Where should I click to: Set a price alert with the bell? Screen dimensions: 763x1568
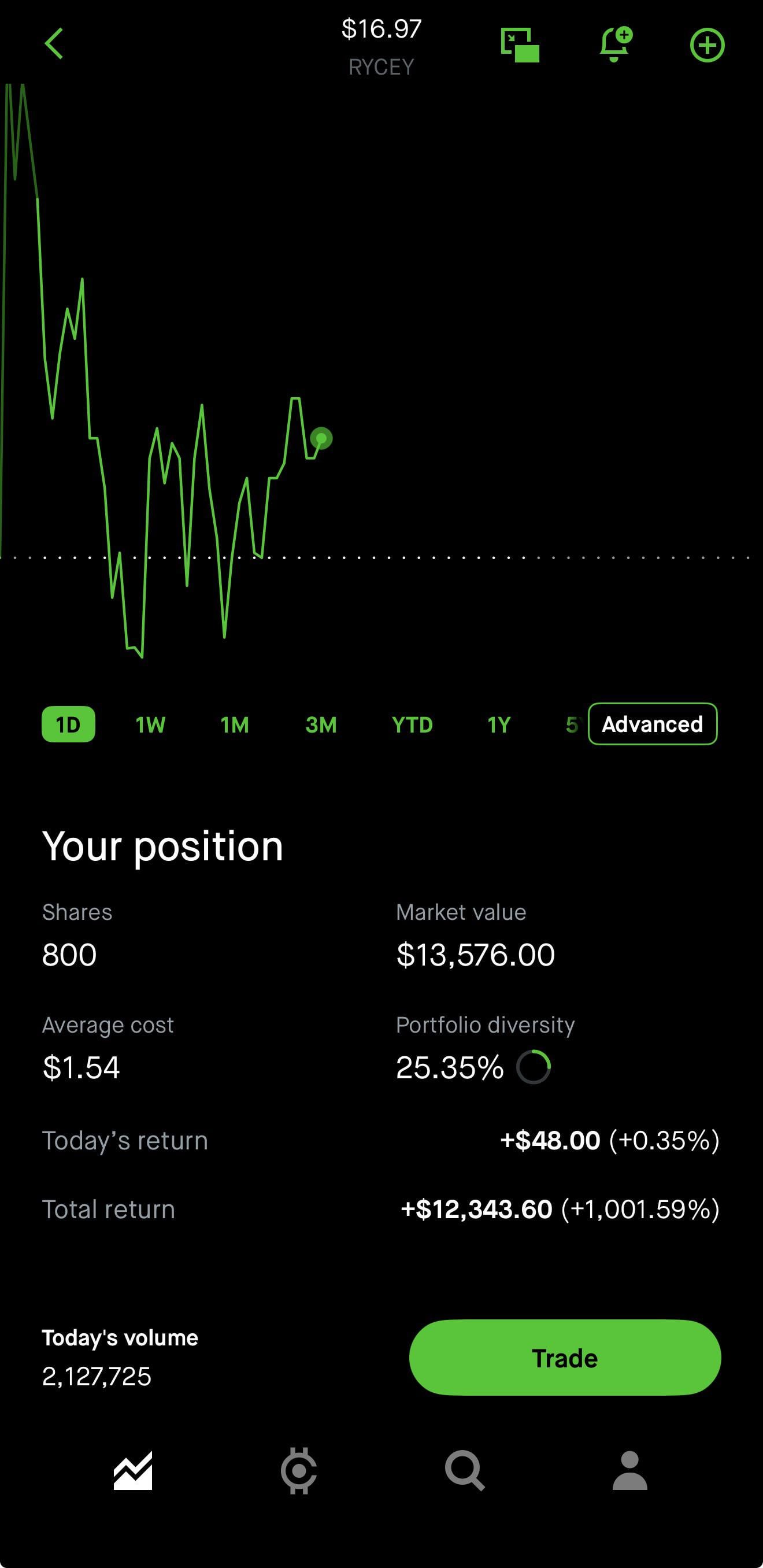point(614,44)
